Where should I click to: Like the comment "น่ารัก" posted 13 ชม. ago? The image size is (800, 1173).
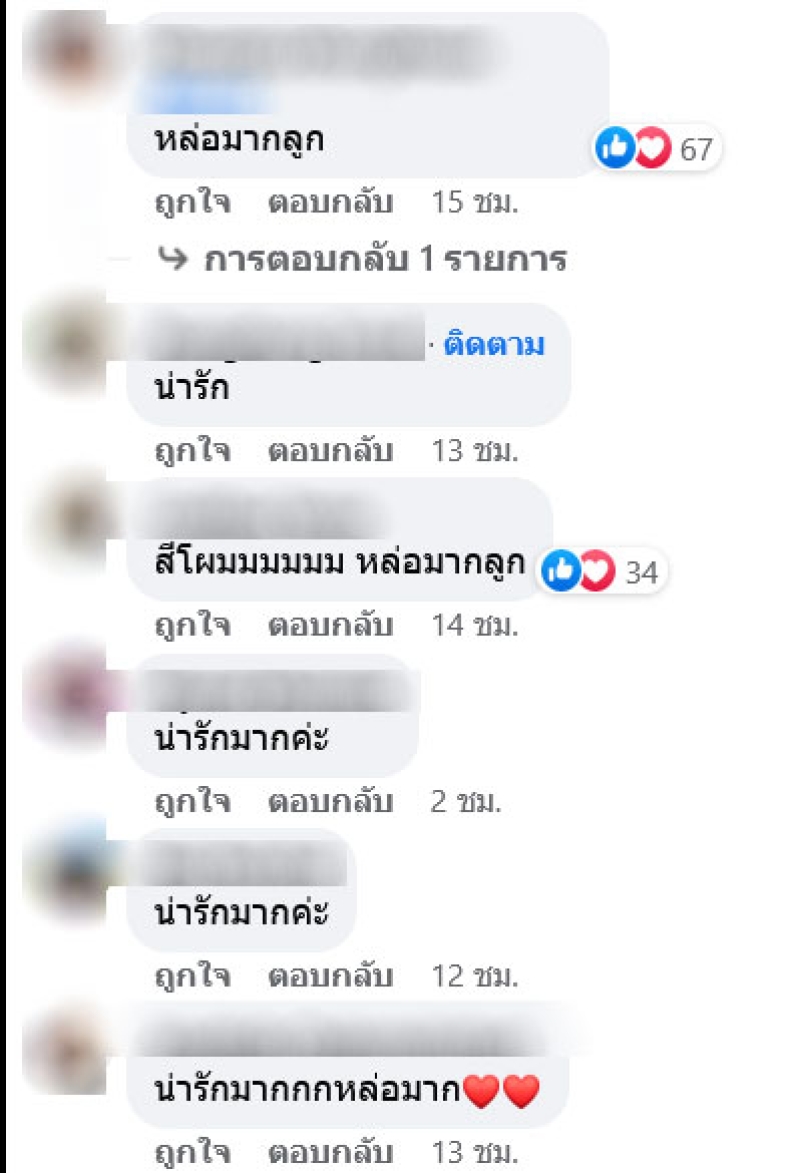192,451
